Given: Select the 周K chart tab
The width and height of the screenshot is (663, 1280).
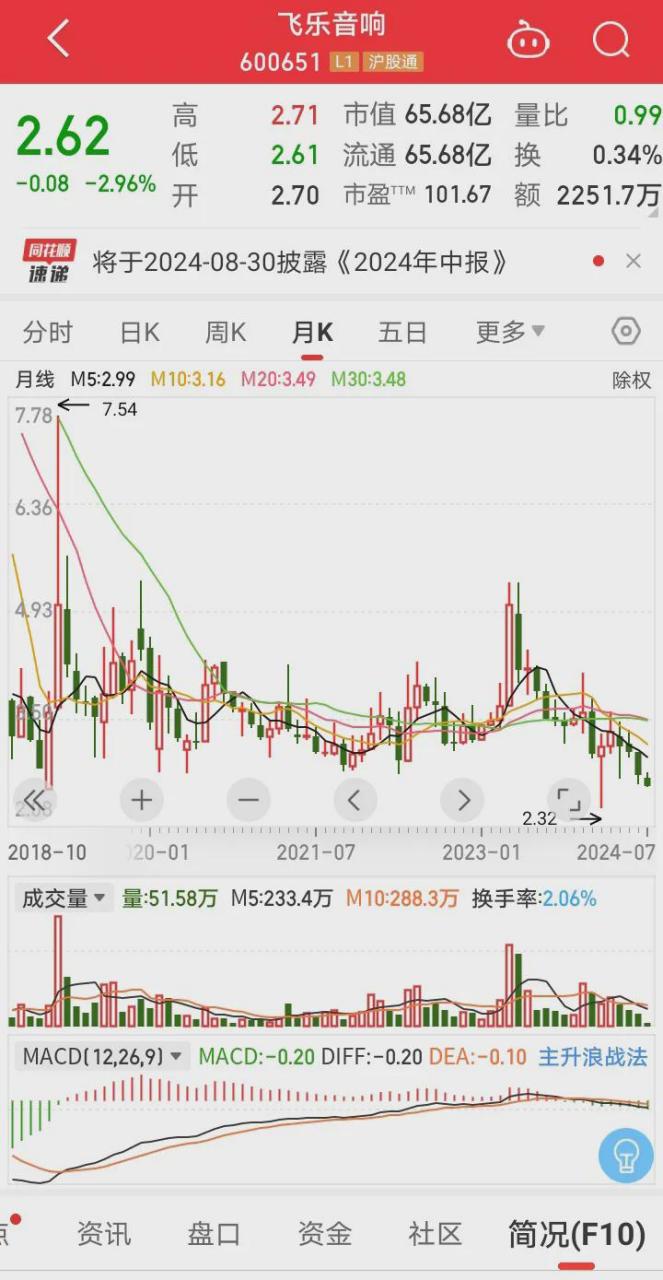Looking at the screenshot, I should point(225,332).
